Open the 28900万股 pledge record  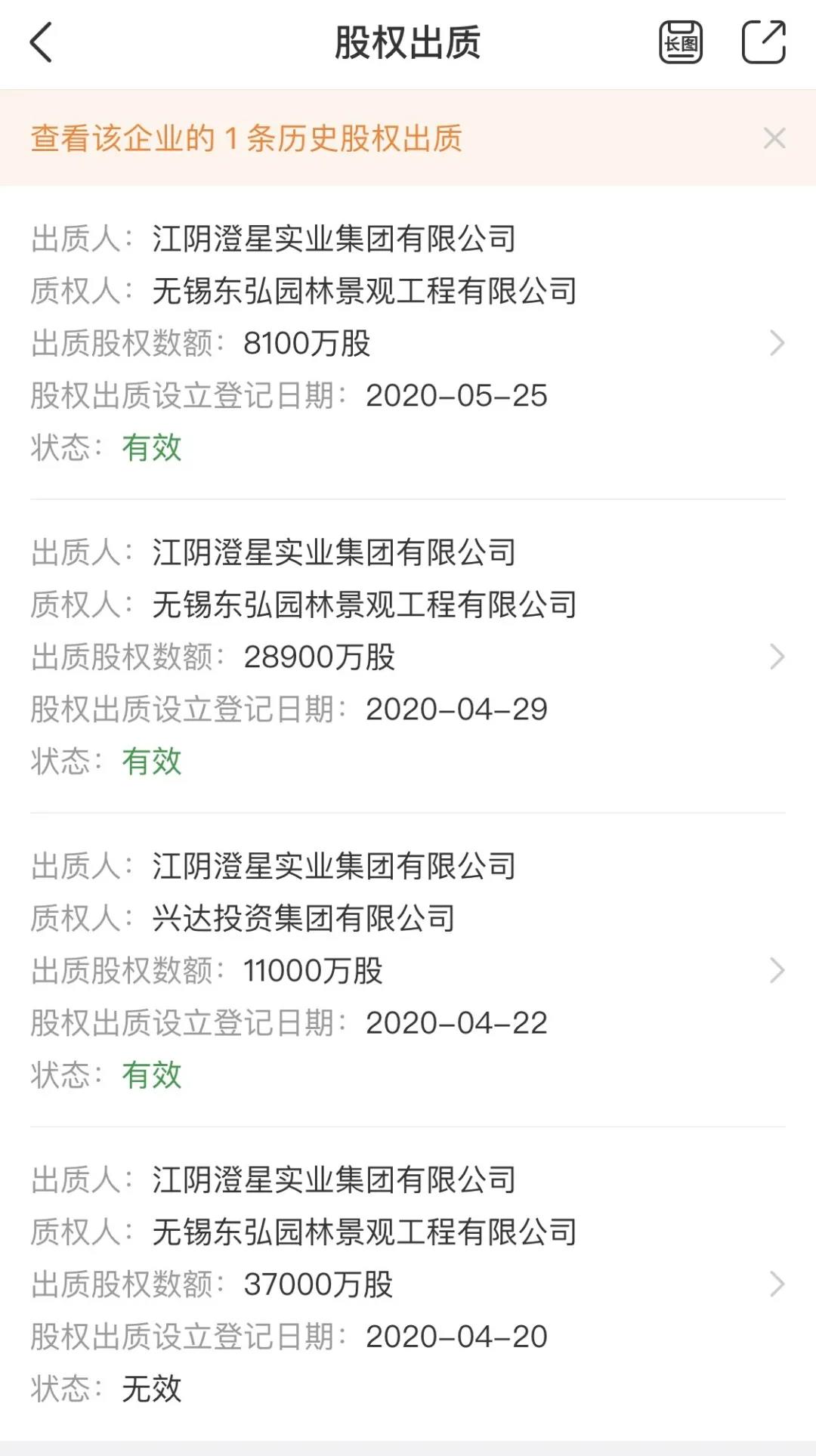click(x=408, y=657)
